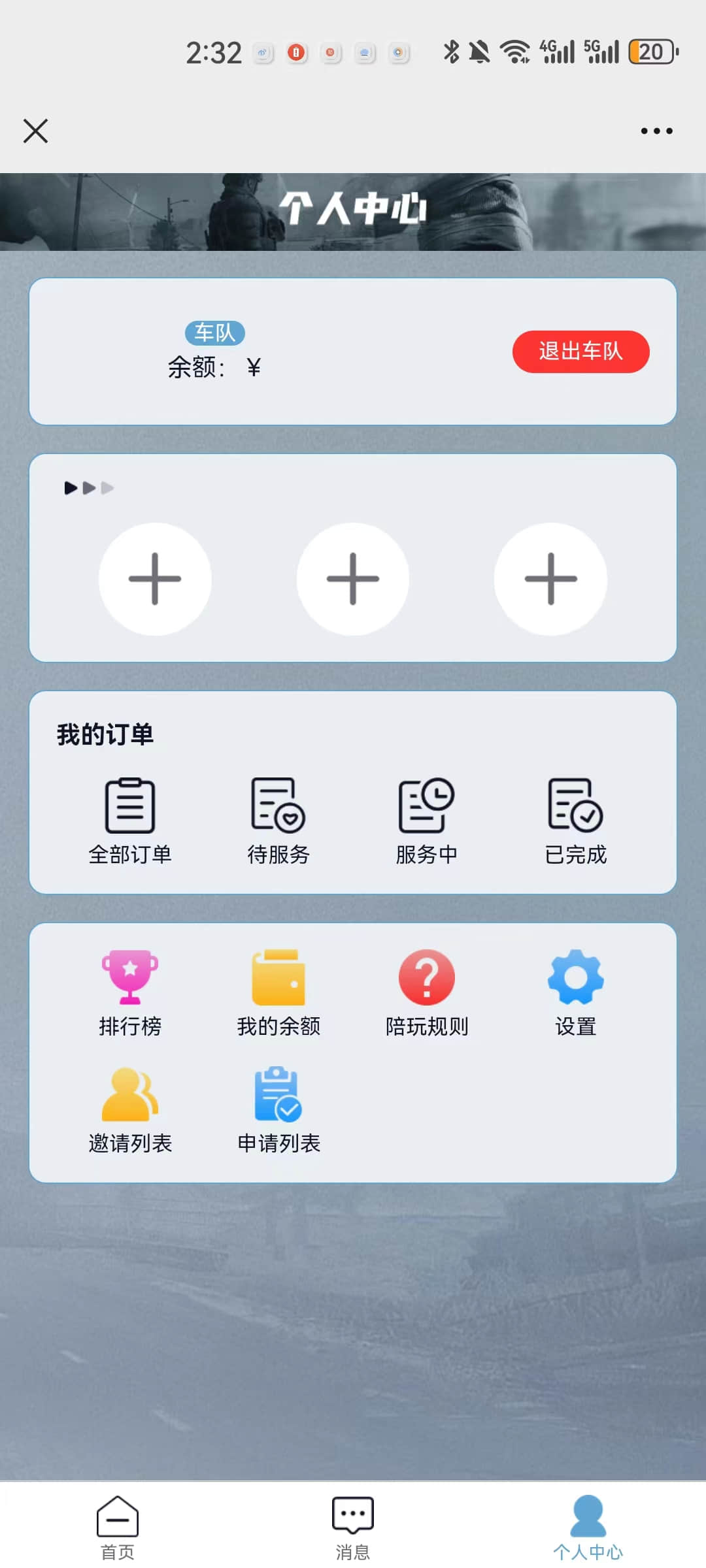This screenshot has height=1568, width=706.
Task: Tap the red 退出车队 button
Action: pyautogui.click(x=580, y=351)
